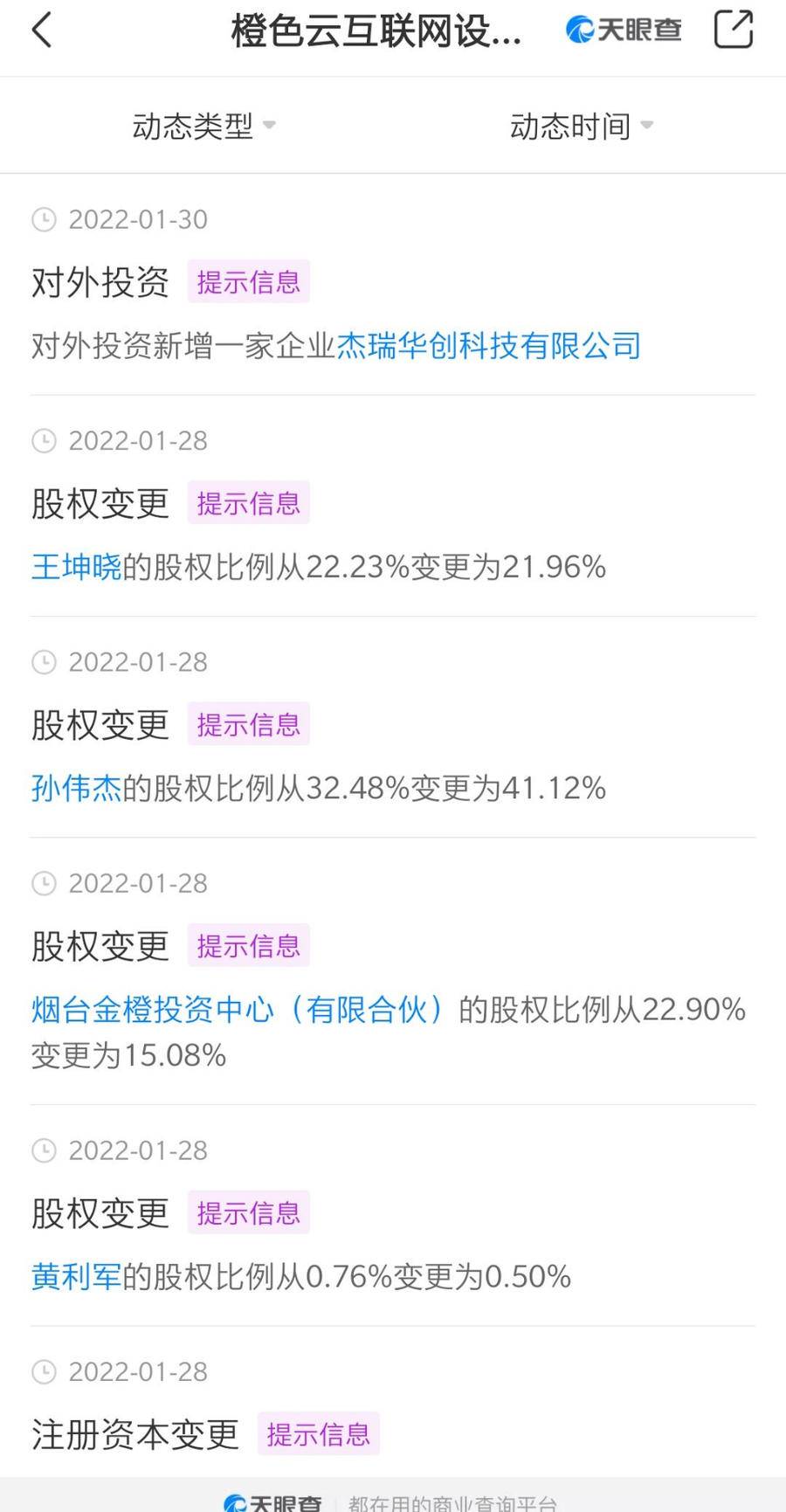Go back using the top-left arrow
The image size is (786, 1512).
tap(42, 31)
